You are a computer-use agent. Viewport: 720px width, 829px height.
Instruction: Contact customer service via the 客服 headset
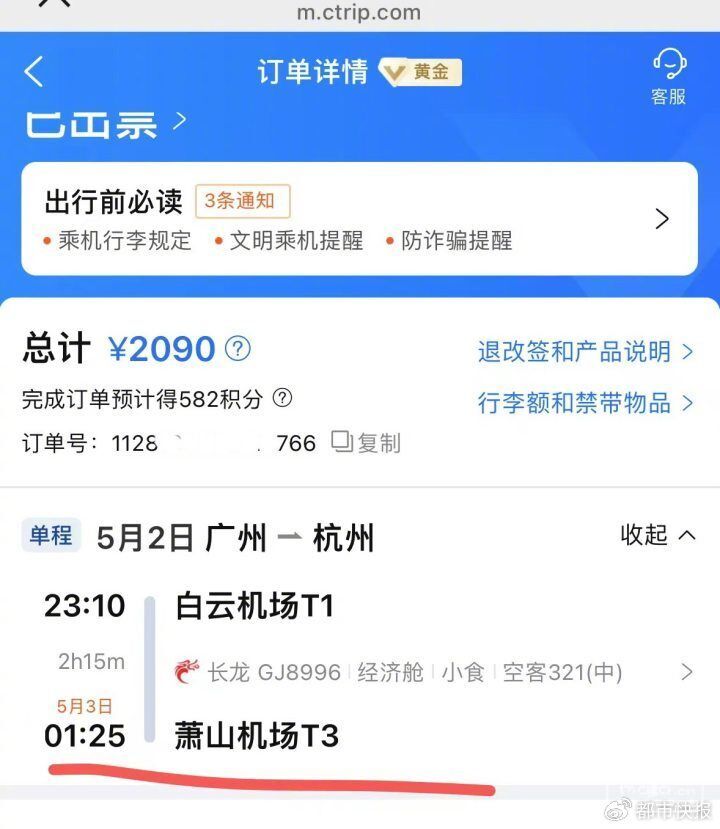pos(669,76)
